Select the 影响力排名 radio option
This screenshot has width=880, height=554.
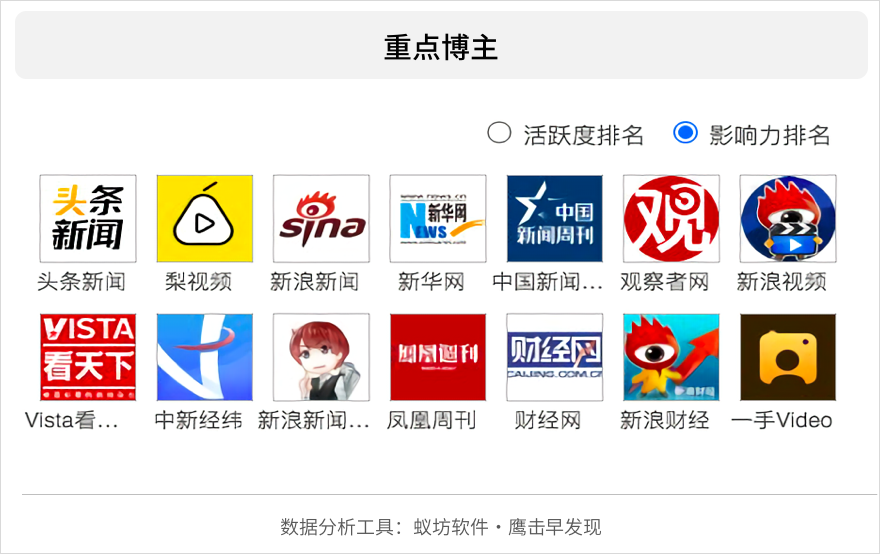tap(685, 133)
